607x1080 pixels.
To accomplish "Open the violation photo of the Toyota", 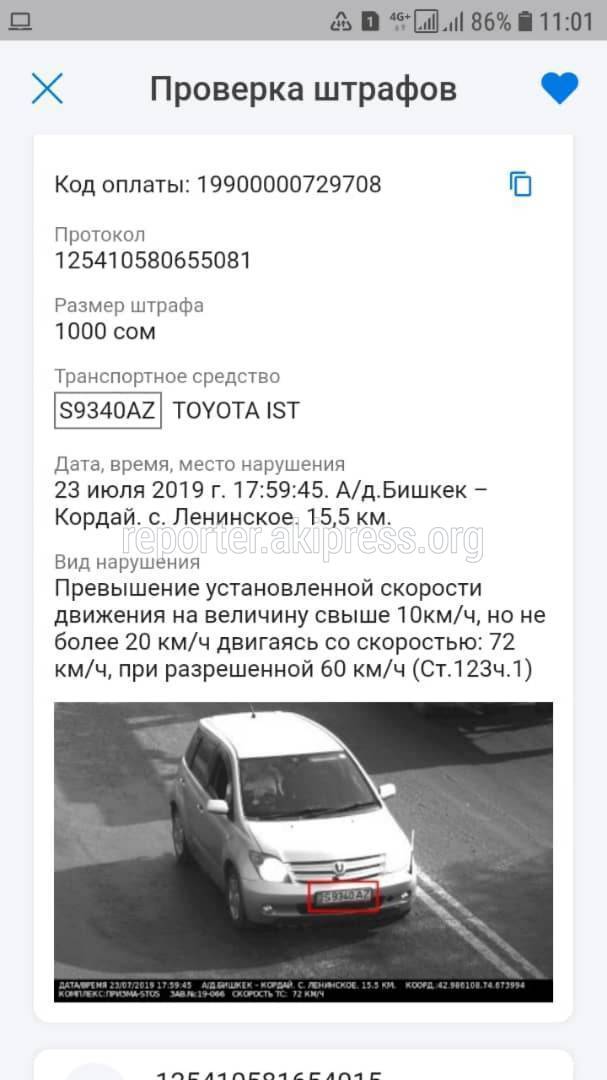I will [303, 851].
